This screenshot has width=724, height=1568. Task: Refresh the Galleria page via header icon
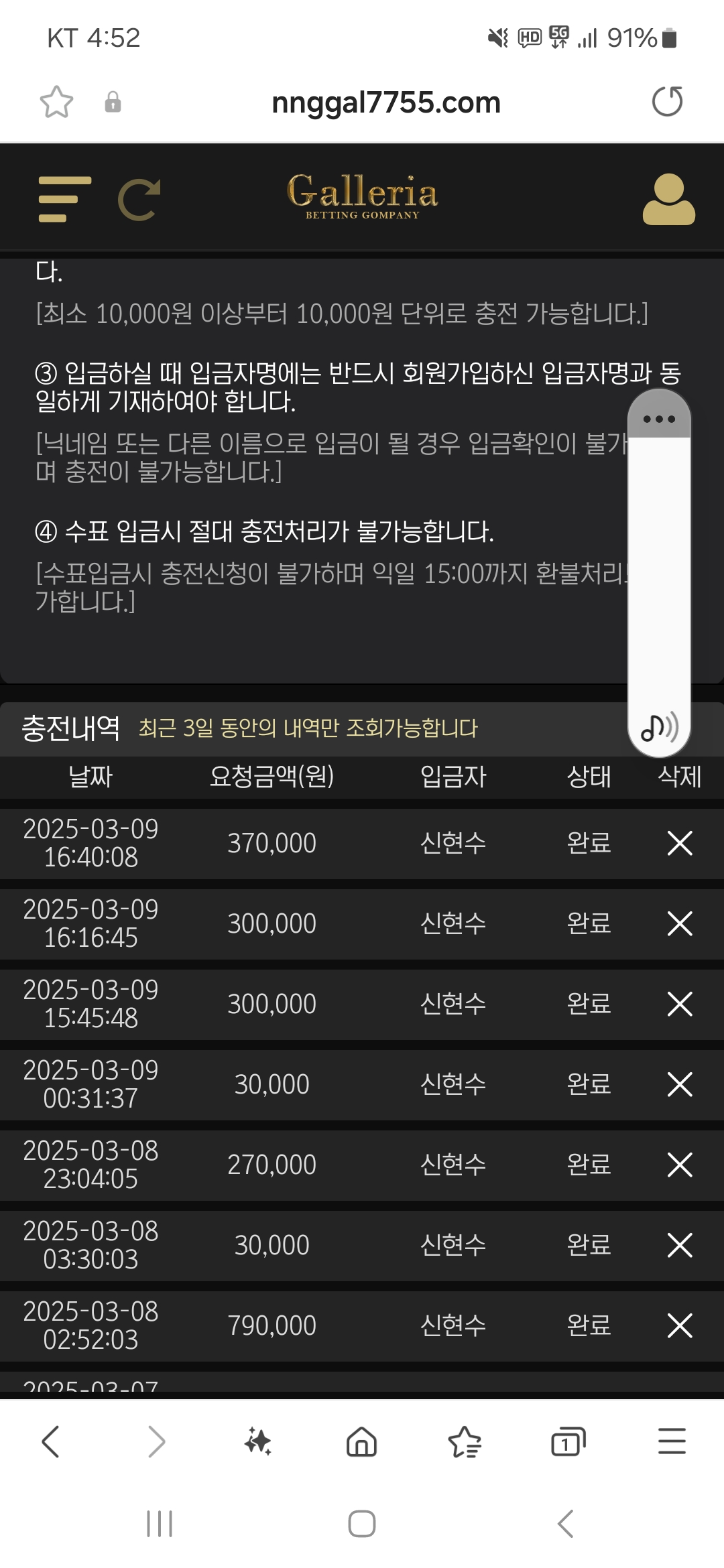pos(139,199)
